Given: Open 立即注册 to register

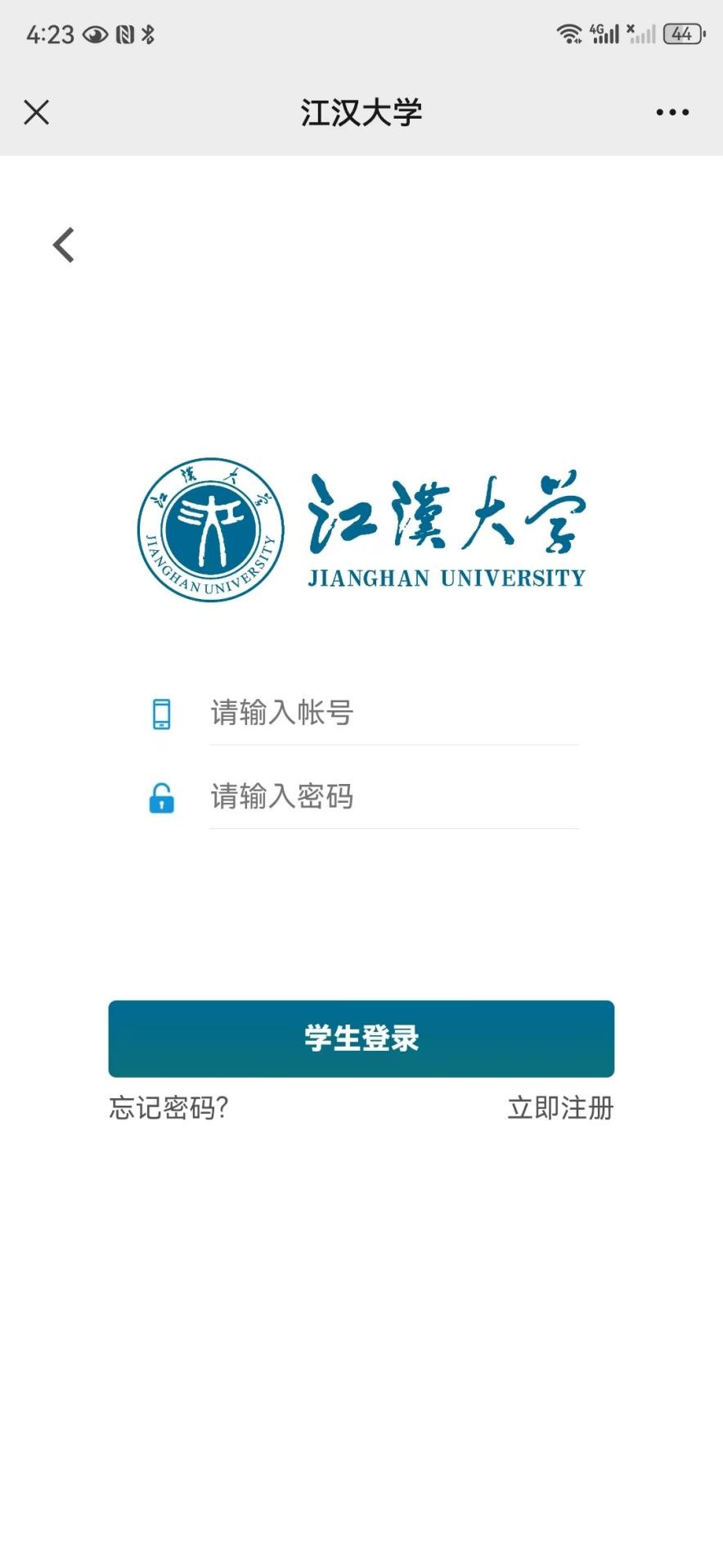Looking at the screenshot, I should 560,1108.
